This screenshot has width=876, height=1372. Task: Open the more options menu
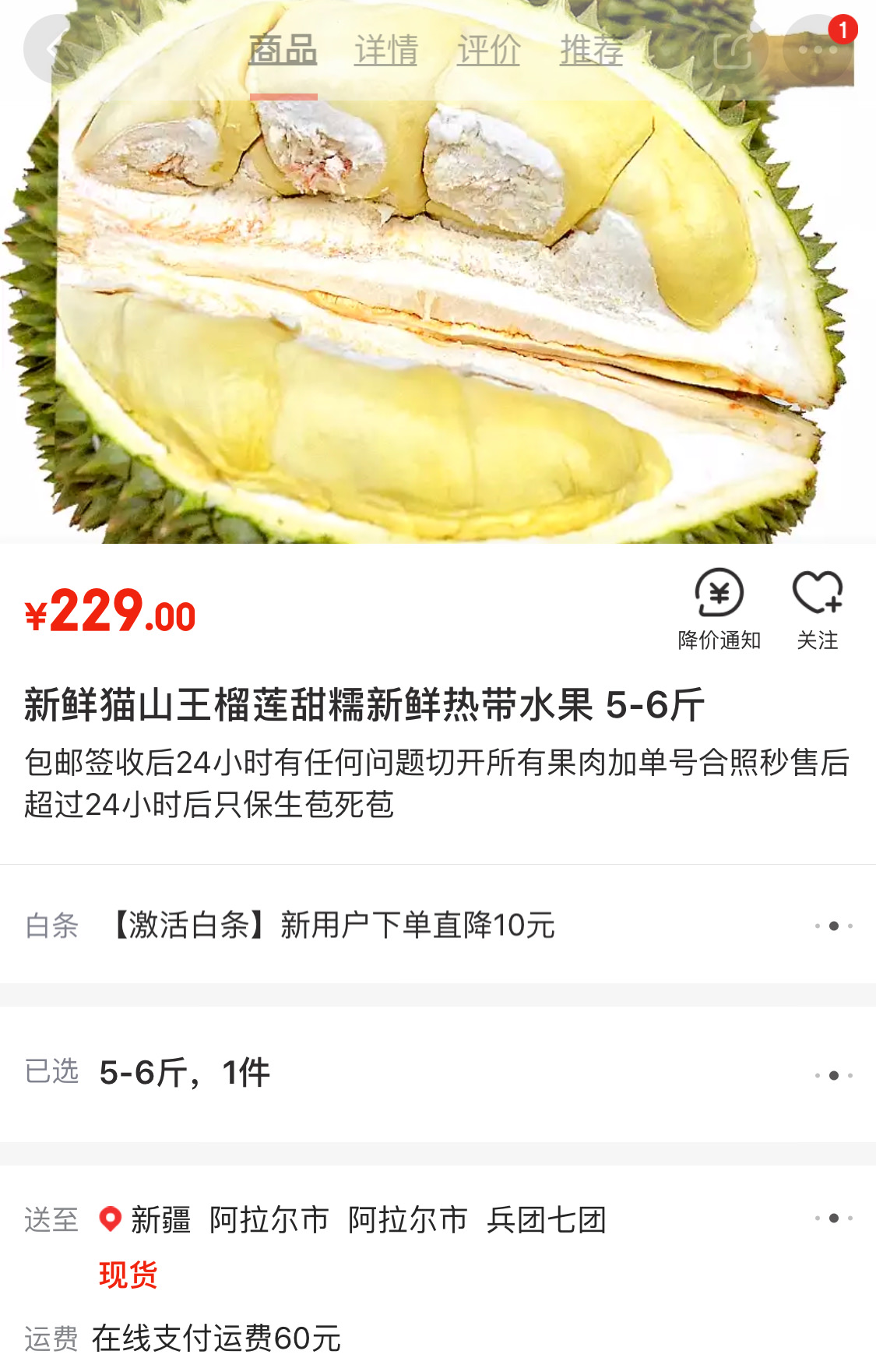(x=818, y=50)
